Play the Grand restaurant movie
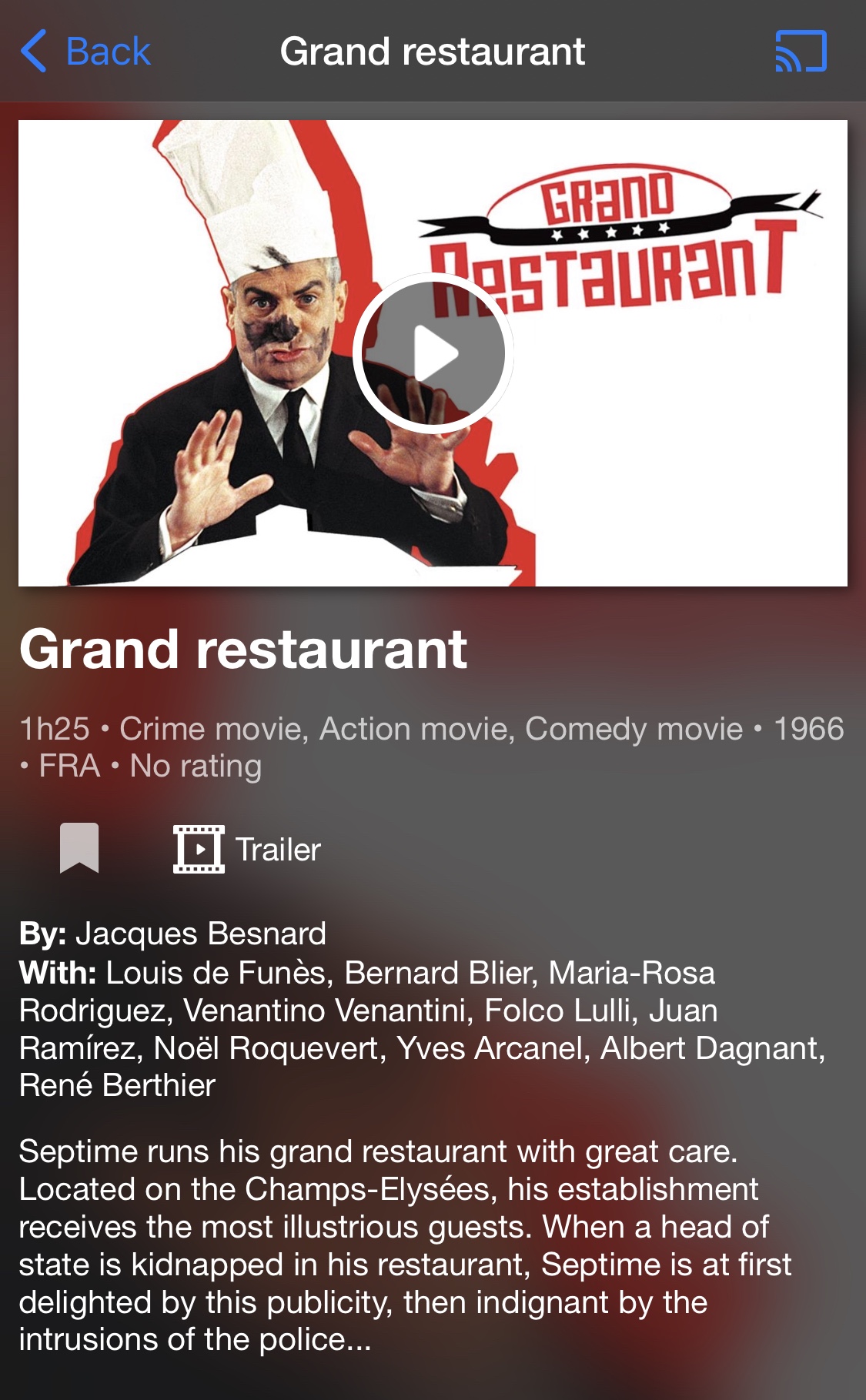 click(433, 353)
